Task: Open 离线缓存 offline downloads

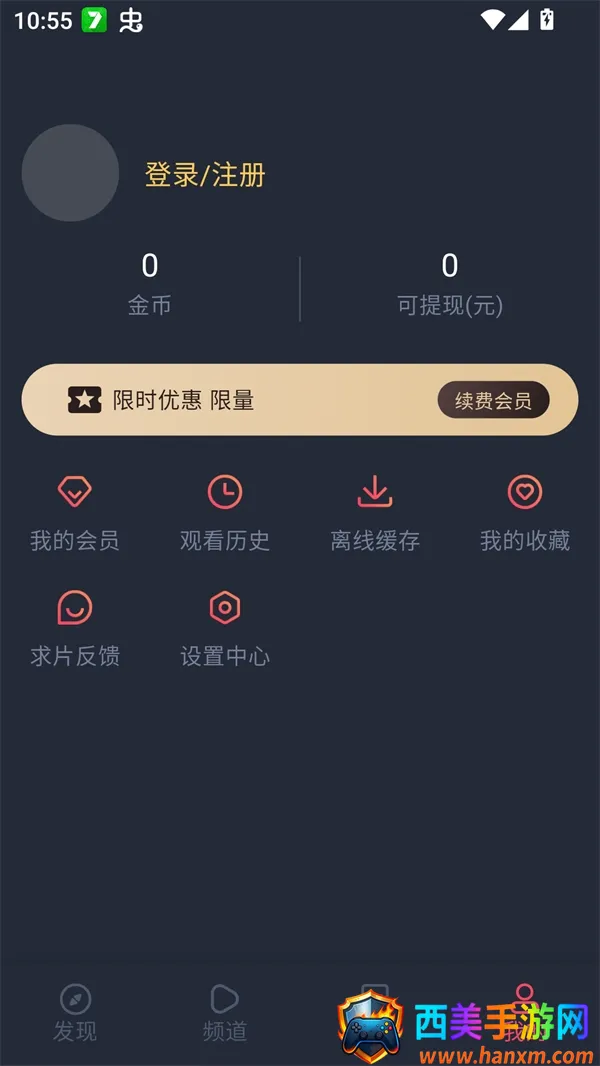Action: 375,514
